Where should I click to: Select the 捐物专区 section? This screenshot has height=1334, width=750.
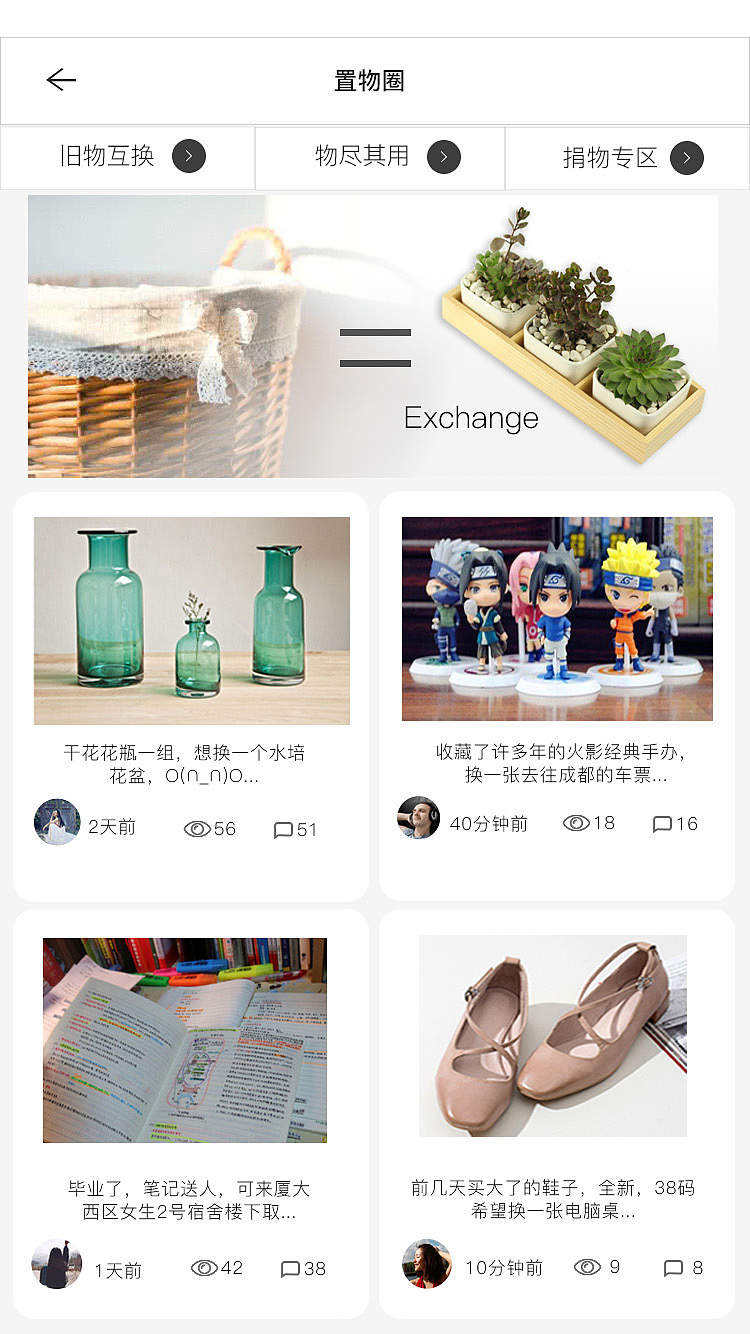[x=632, y=158]
